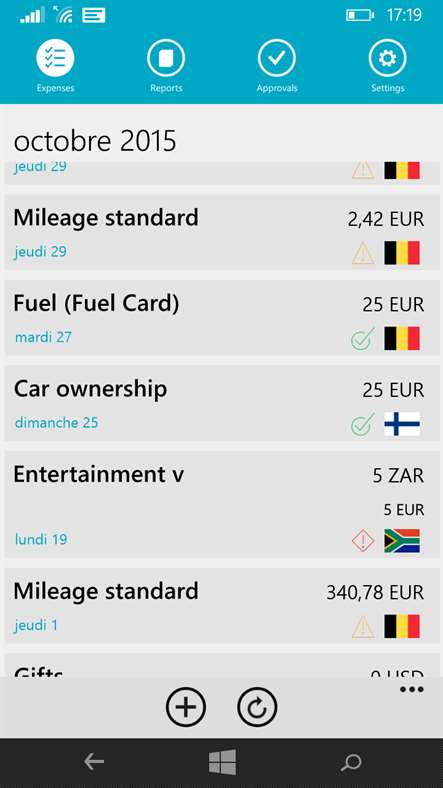Image resolution: width=443 pixels, height=788 pixels.
Task: Open the Car ownership expense
Action: pos(222,404)
